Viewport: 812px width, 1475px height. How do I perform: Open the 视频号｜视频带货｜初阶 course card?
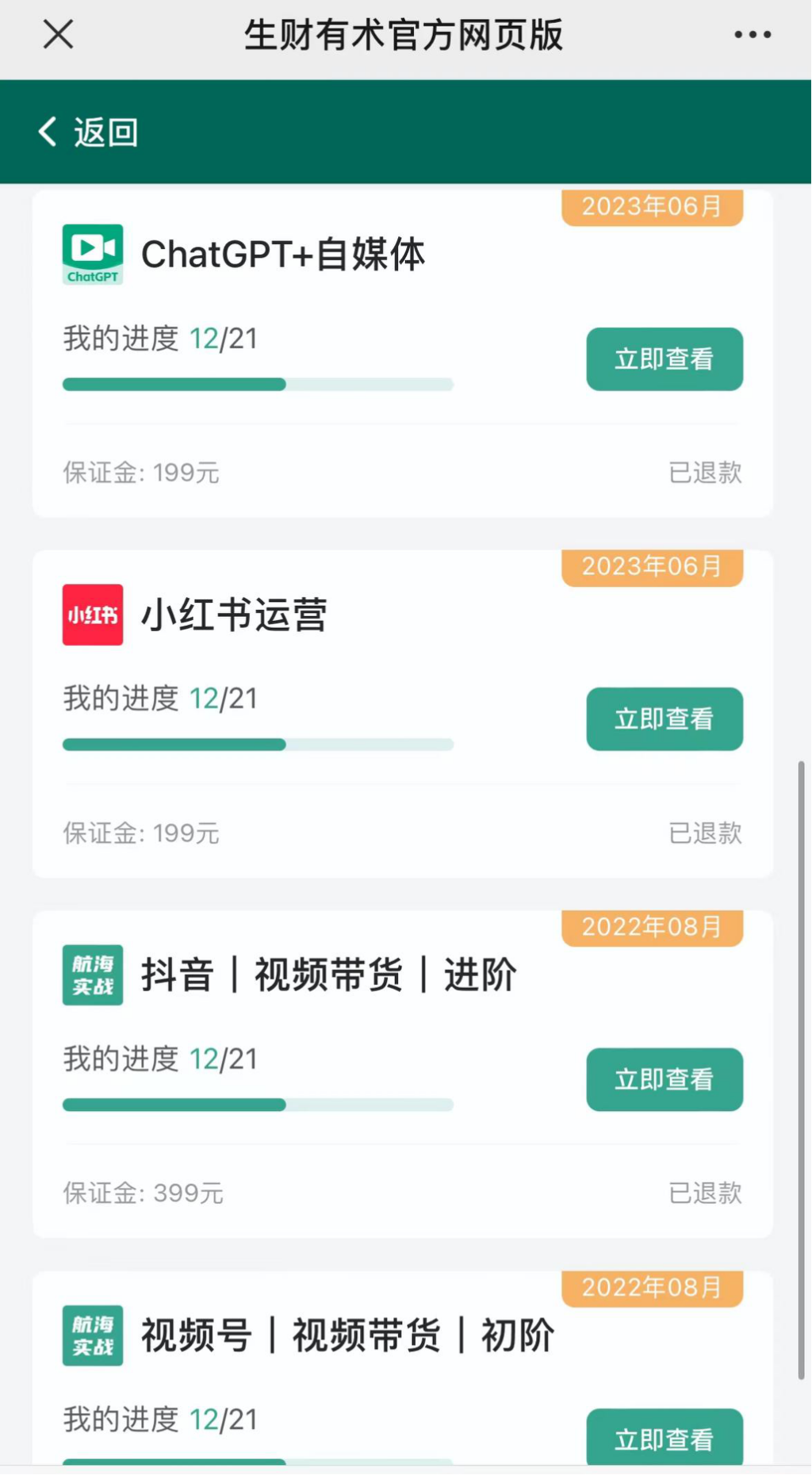(x=347, y=1335)
